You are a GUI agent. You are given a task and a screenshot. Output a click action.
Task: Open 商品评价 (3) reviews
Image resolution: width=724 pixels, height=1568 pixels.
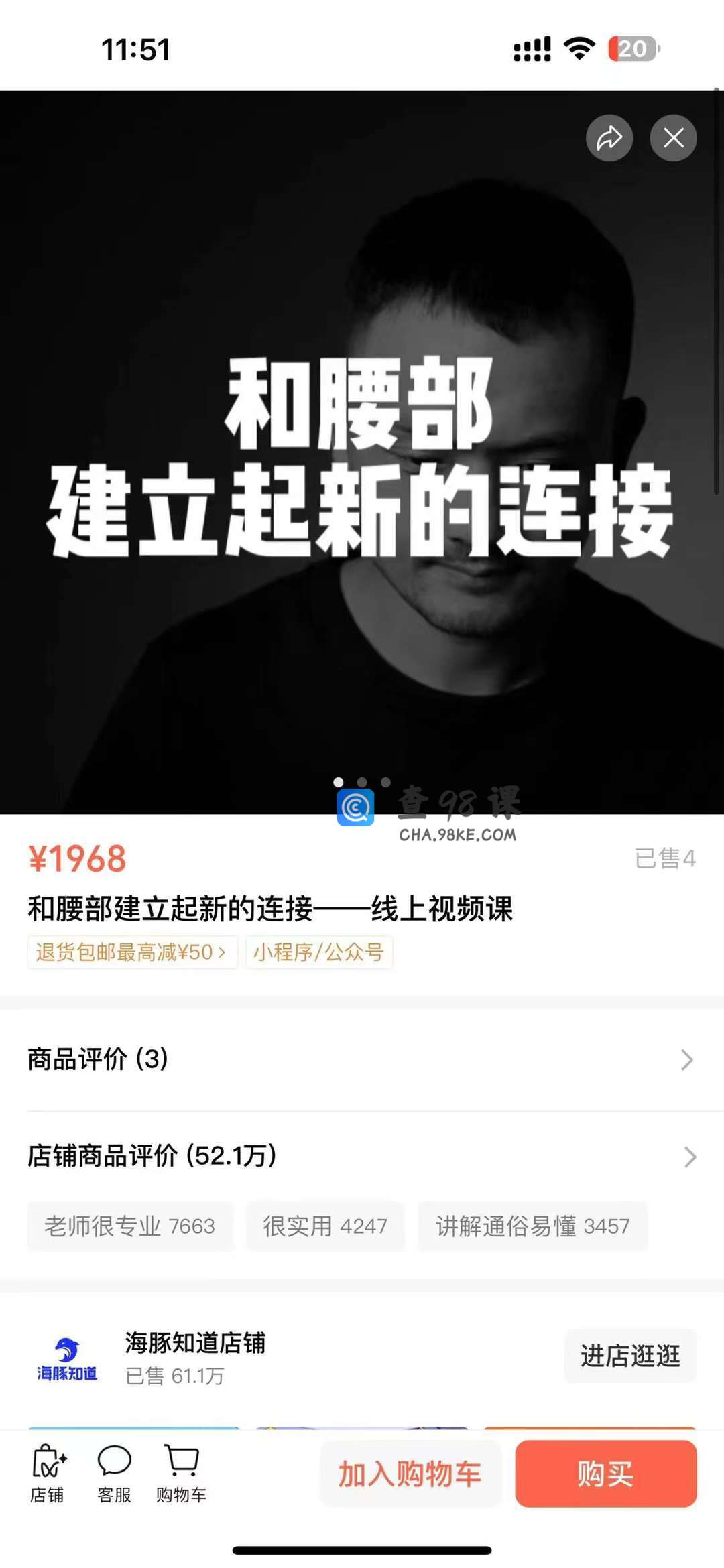coord(362,1059)
